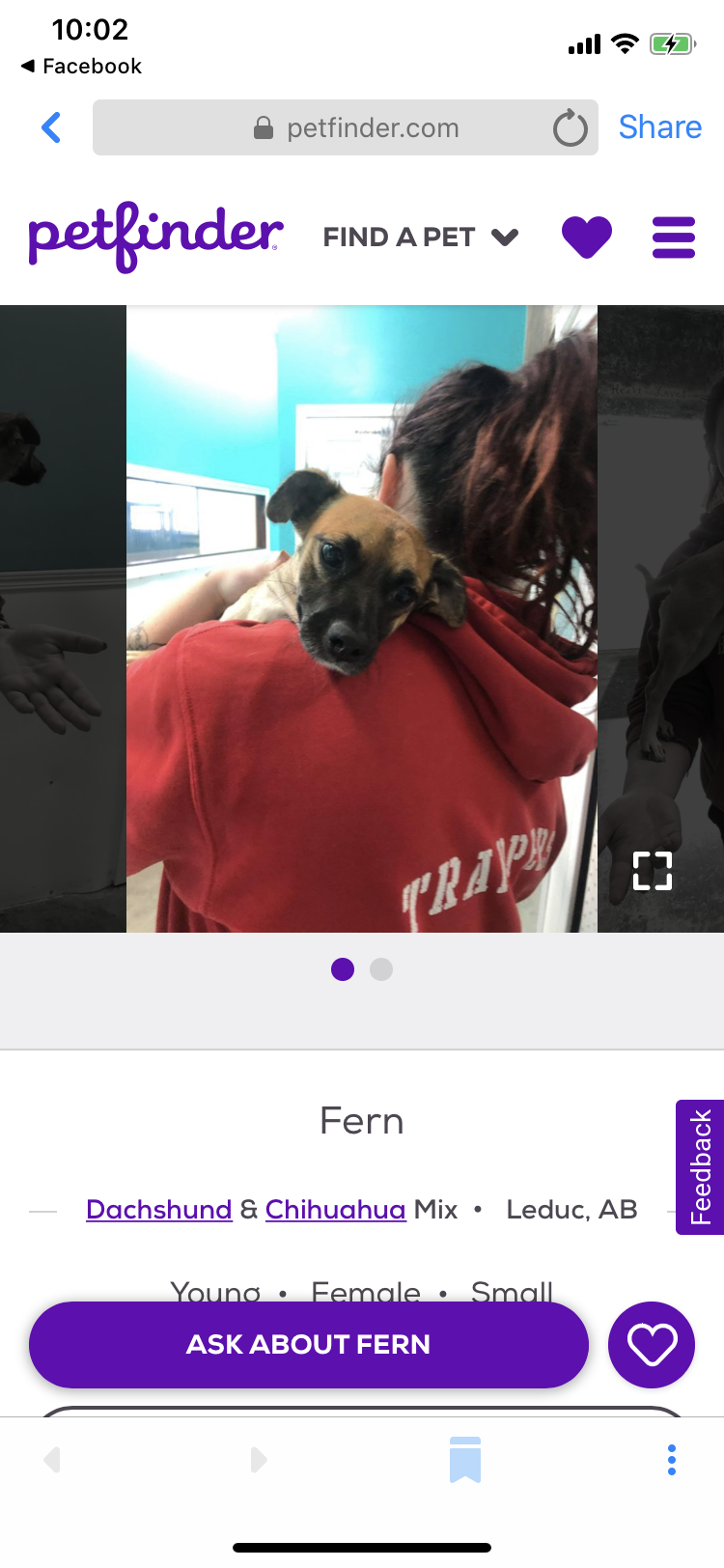Screen dimensions: 724x1568
Task: Expand the Find a Pet dropdown
Action: point(421,238)
